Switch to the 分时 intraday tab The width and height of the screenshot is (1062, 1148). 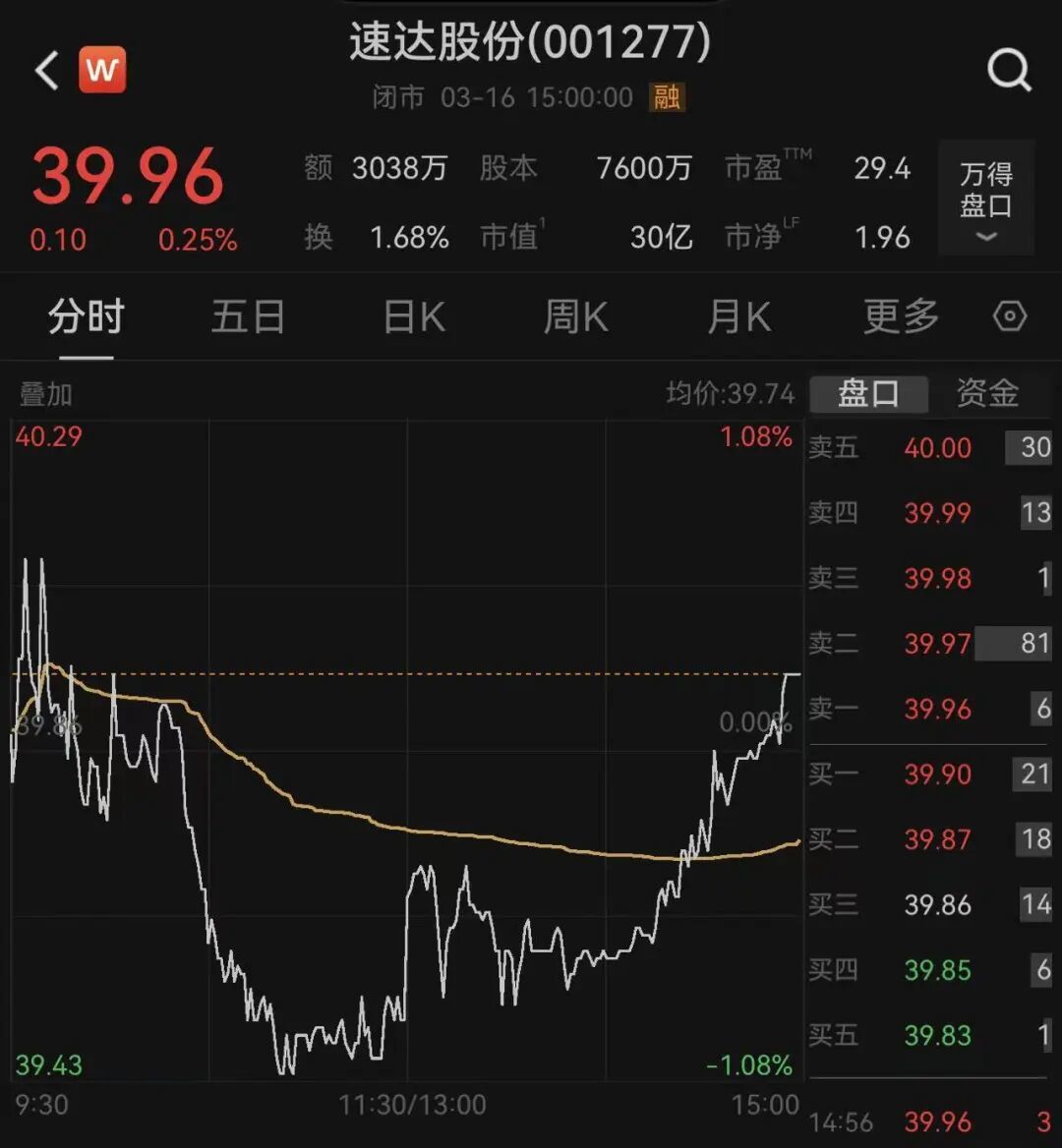(85, 316)
